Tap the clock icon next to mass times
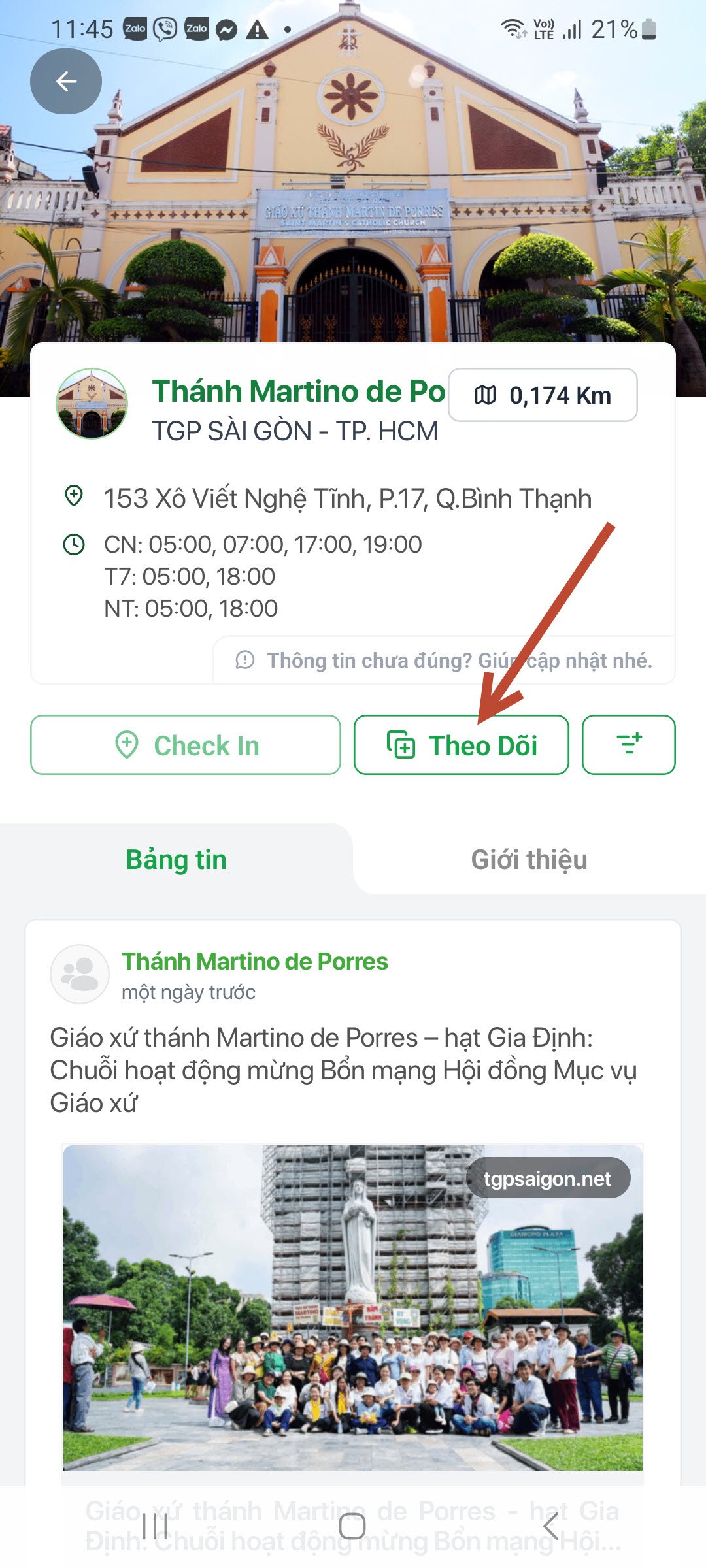706x1568 pixels. tap(73, 544)
